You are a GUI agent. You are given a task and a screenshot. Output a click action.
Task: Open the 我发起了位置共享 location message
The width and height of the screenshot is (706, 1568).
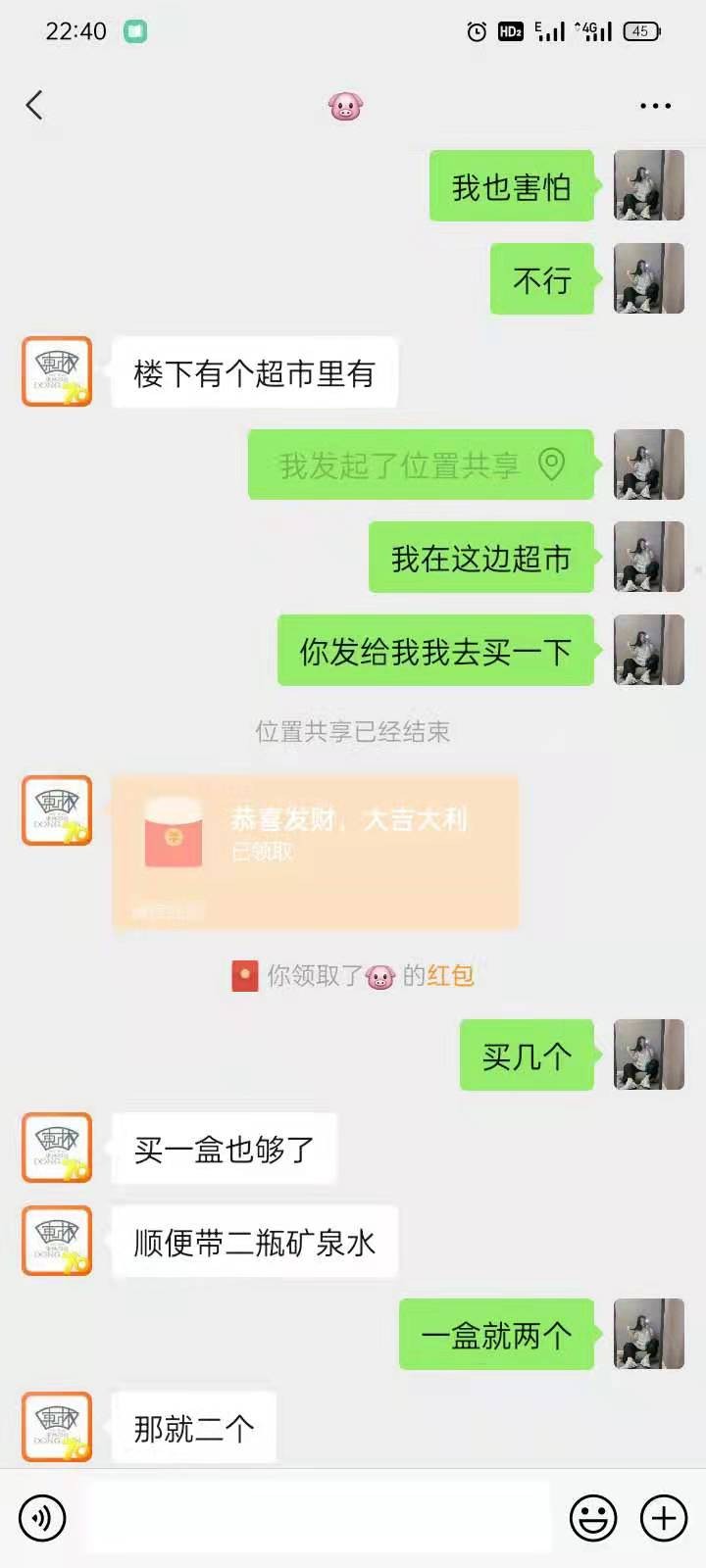(421, 465)
